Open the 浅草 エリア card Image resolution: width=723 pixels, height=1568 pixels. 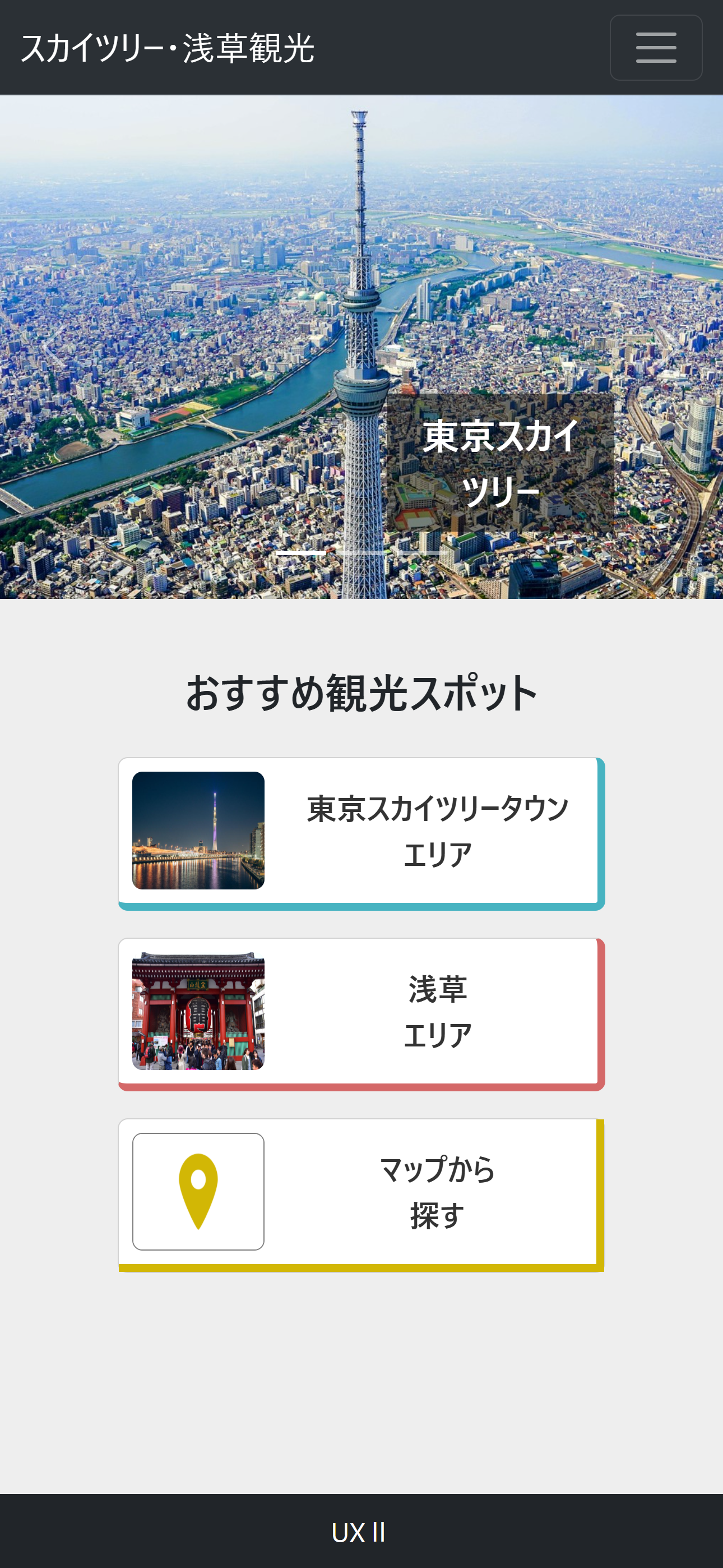(x=361, y=1014)
